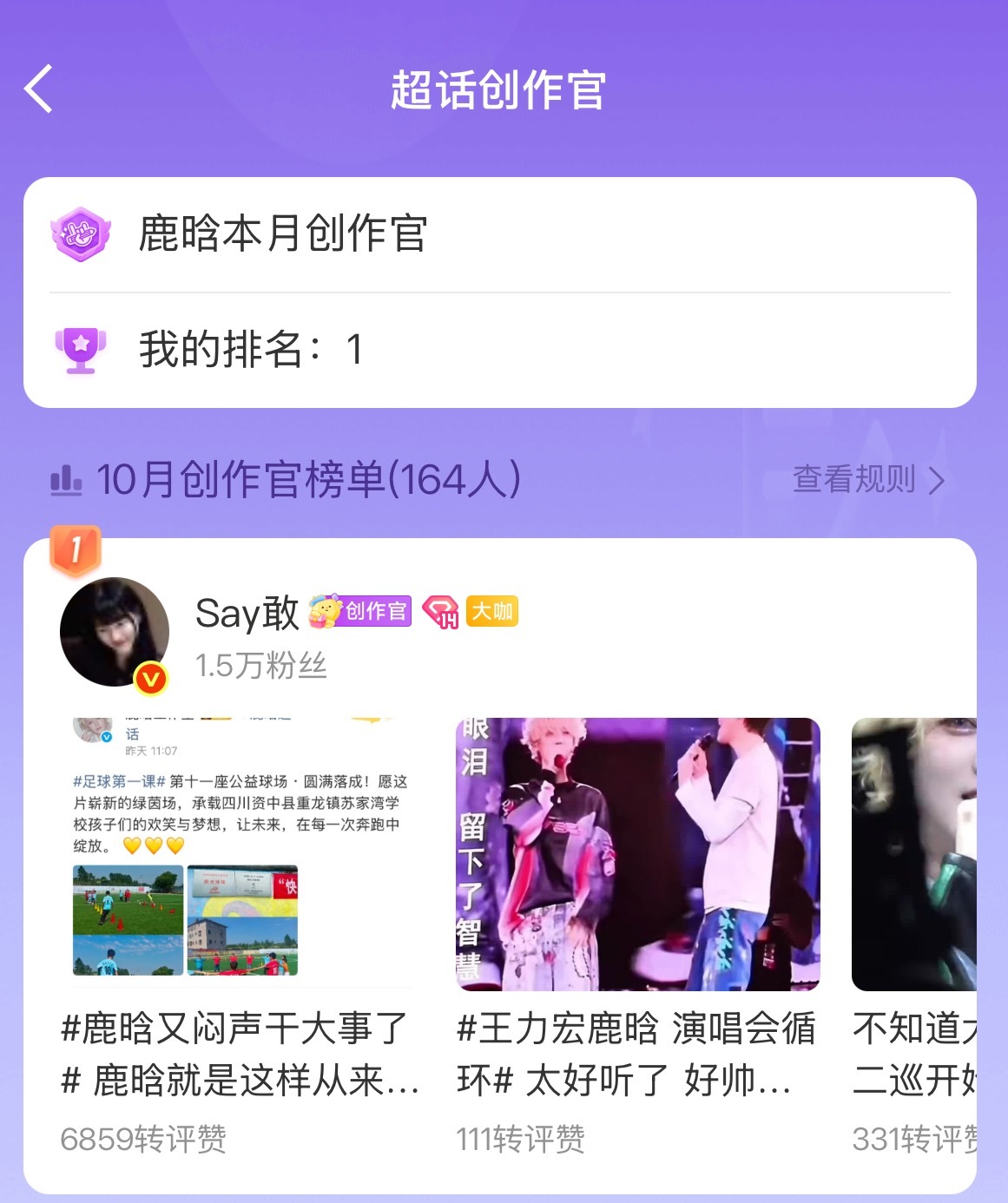
Task: Open 查看规则 rules link
Action: pos(866,479)
